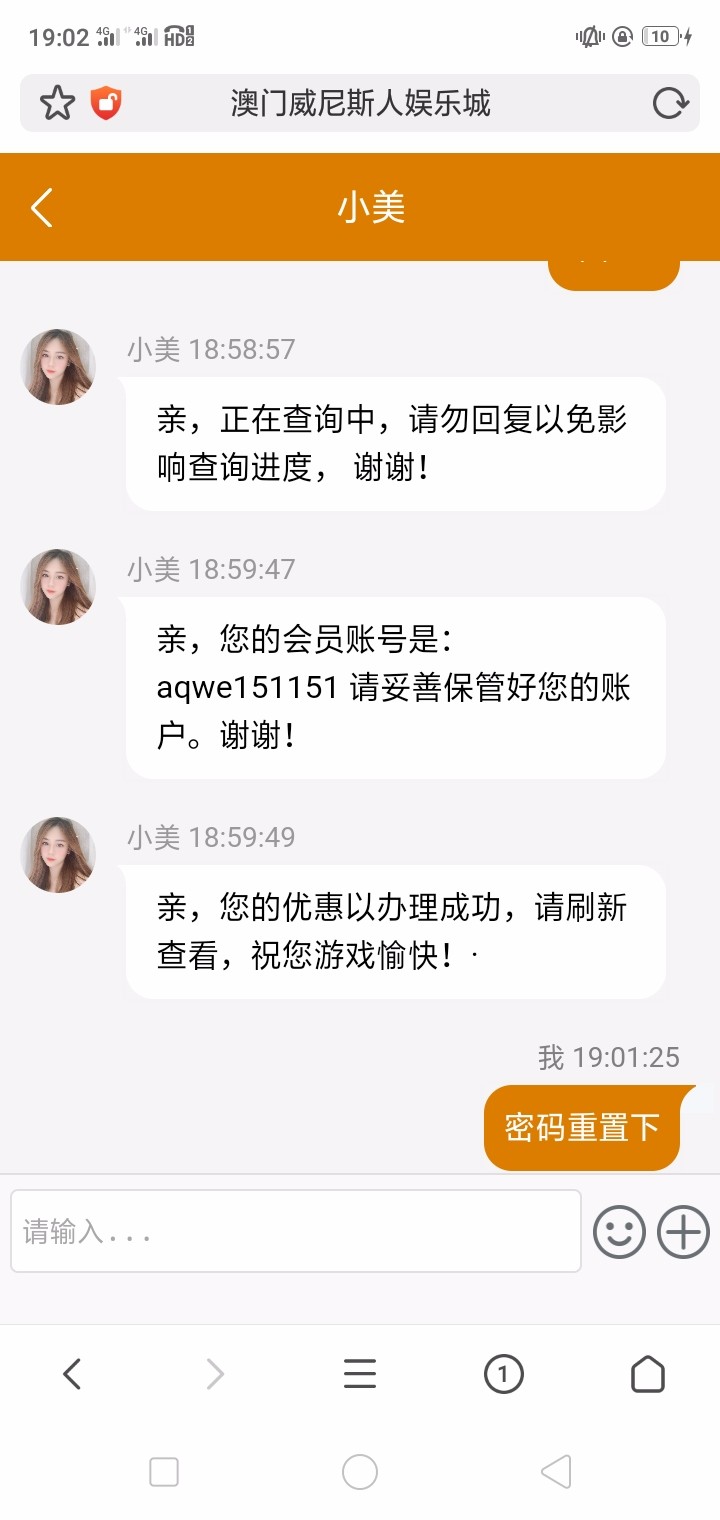Open the emoji smiley face in the chat bar
Screen dimensions: 720x1520
619,1231
